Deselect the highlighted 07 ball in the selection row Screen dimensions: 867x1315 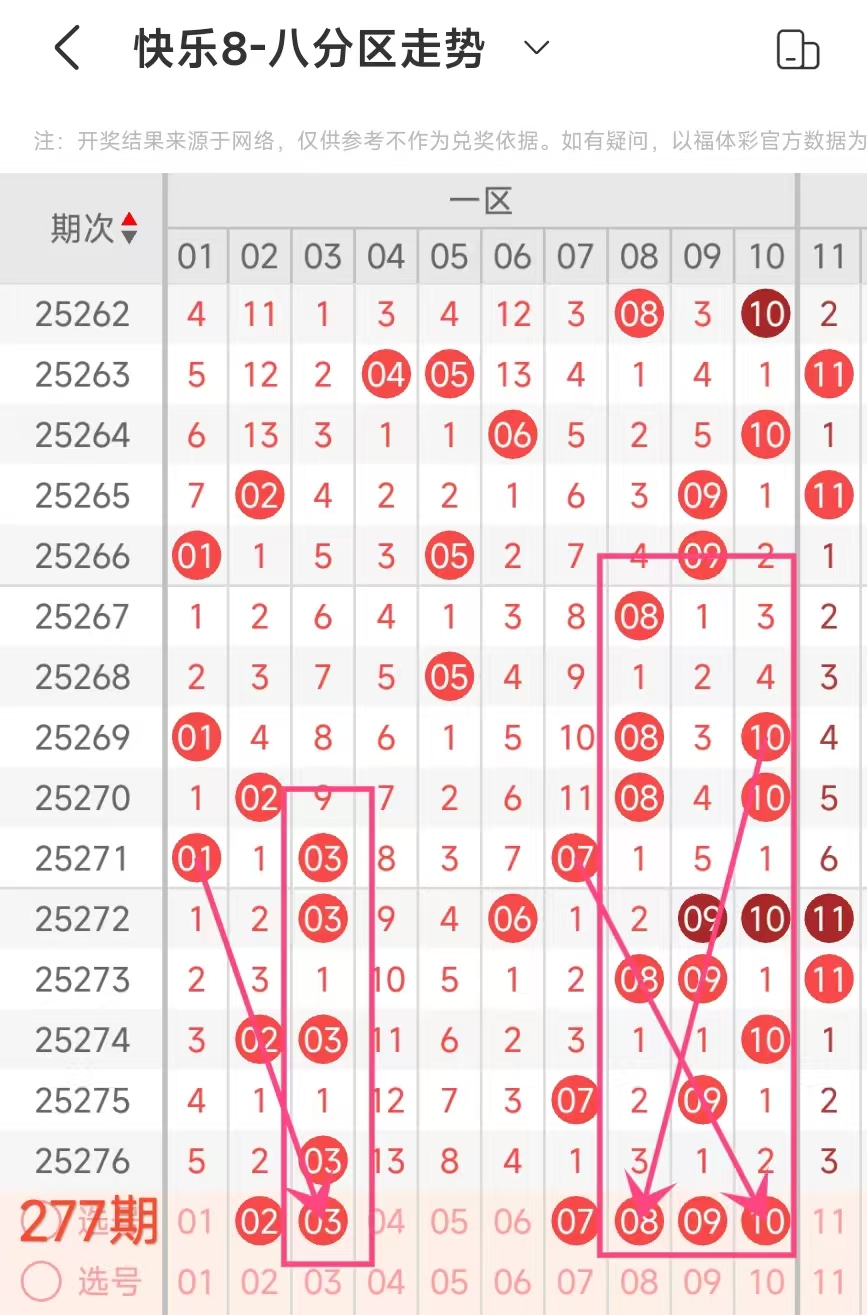(x=576, y=1221)
